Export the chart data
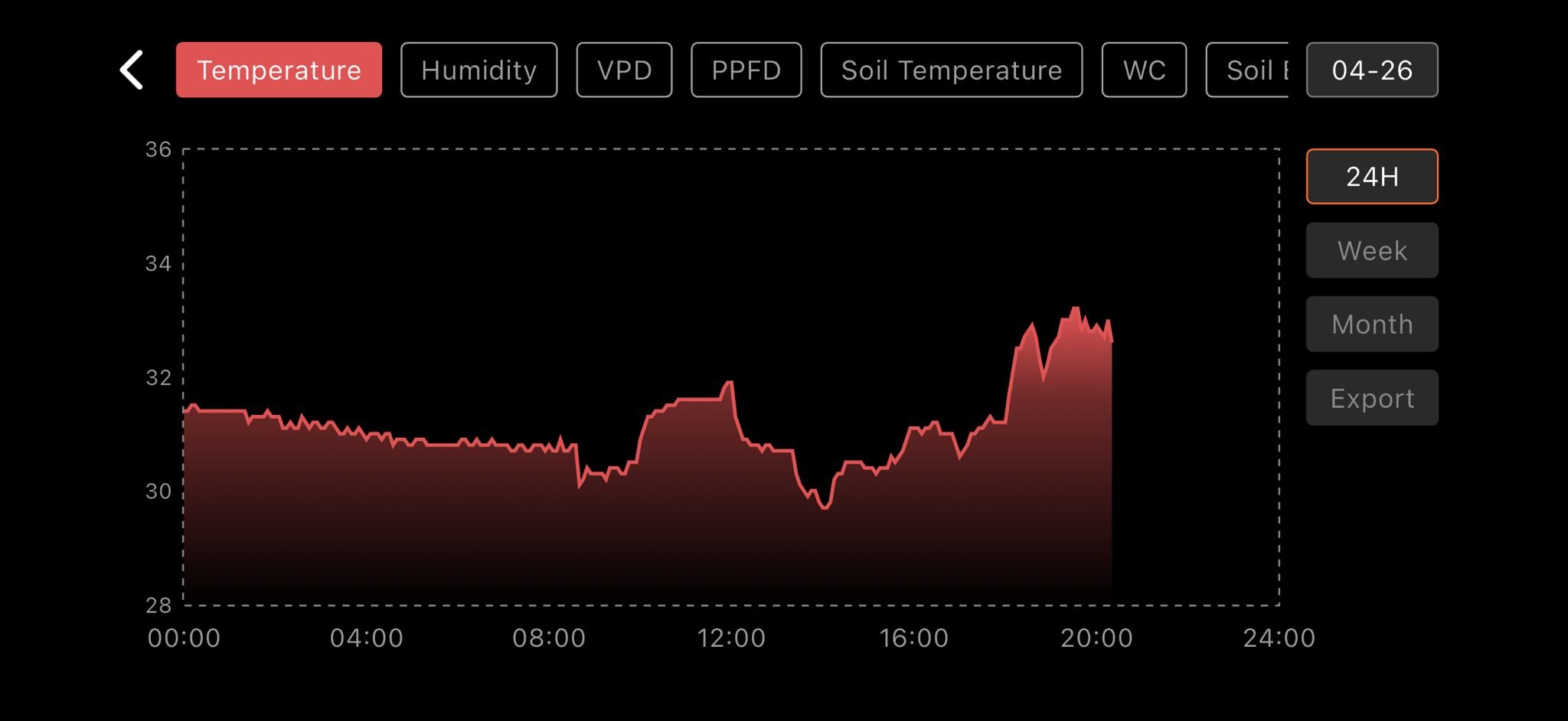 [1371, 398]
